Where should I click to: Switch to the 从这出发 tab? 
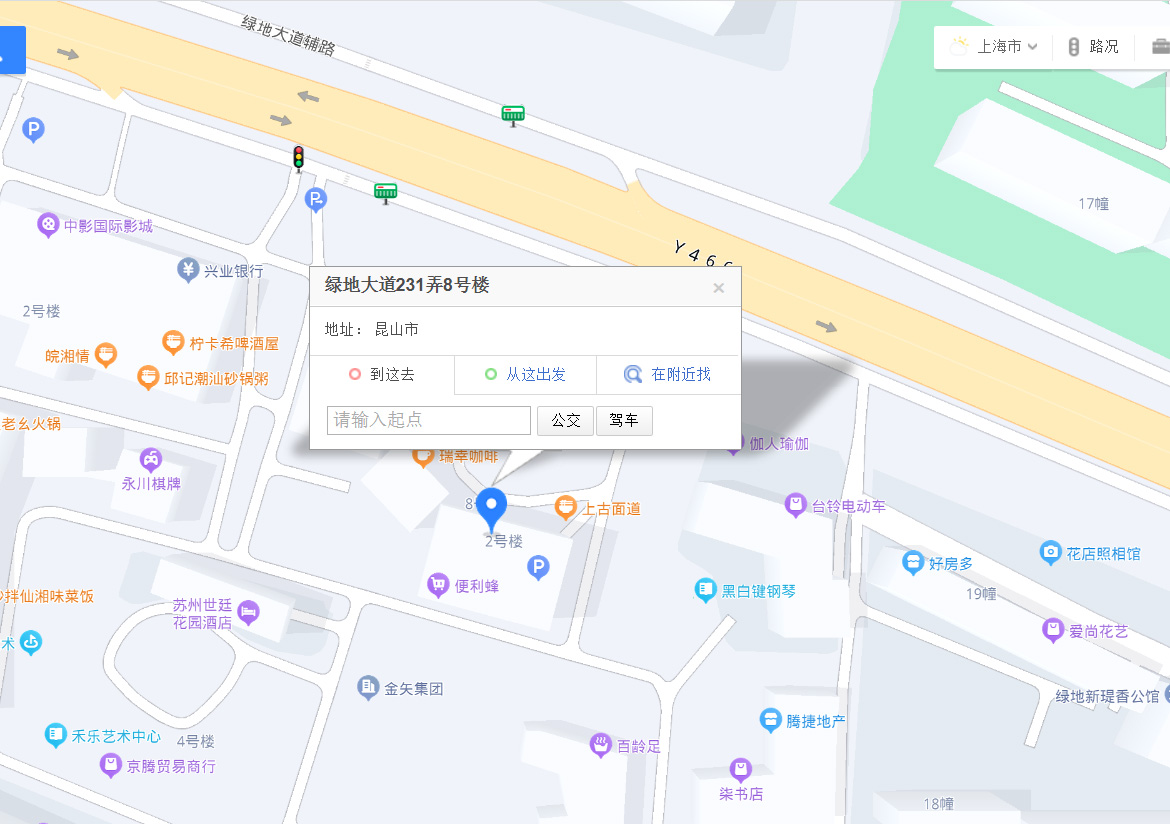coord(525,375)
